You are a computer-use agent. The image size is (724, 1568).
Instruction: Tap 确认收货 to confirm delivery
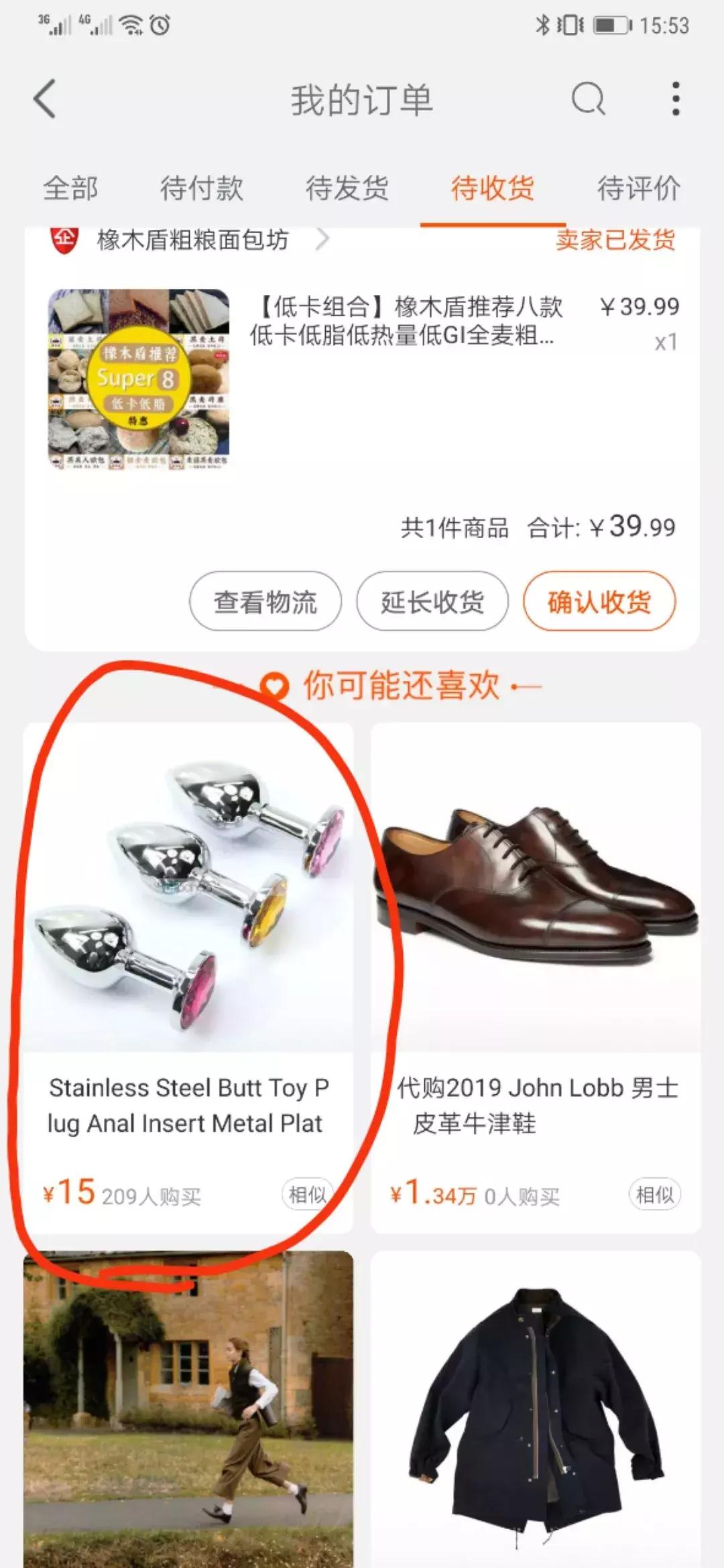600,602
